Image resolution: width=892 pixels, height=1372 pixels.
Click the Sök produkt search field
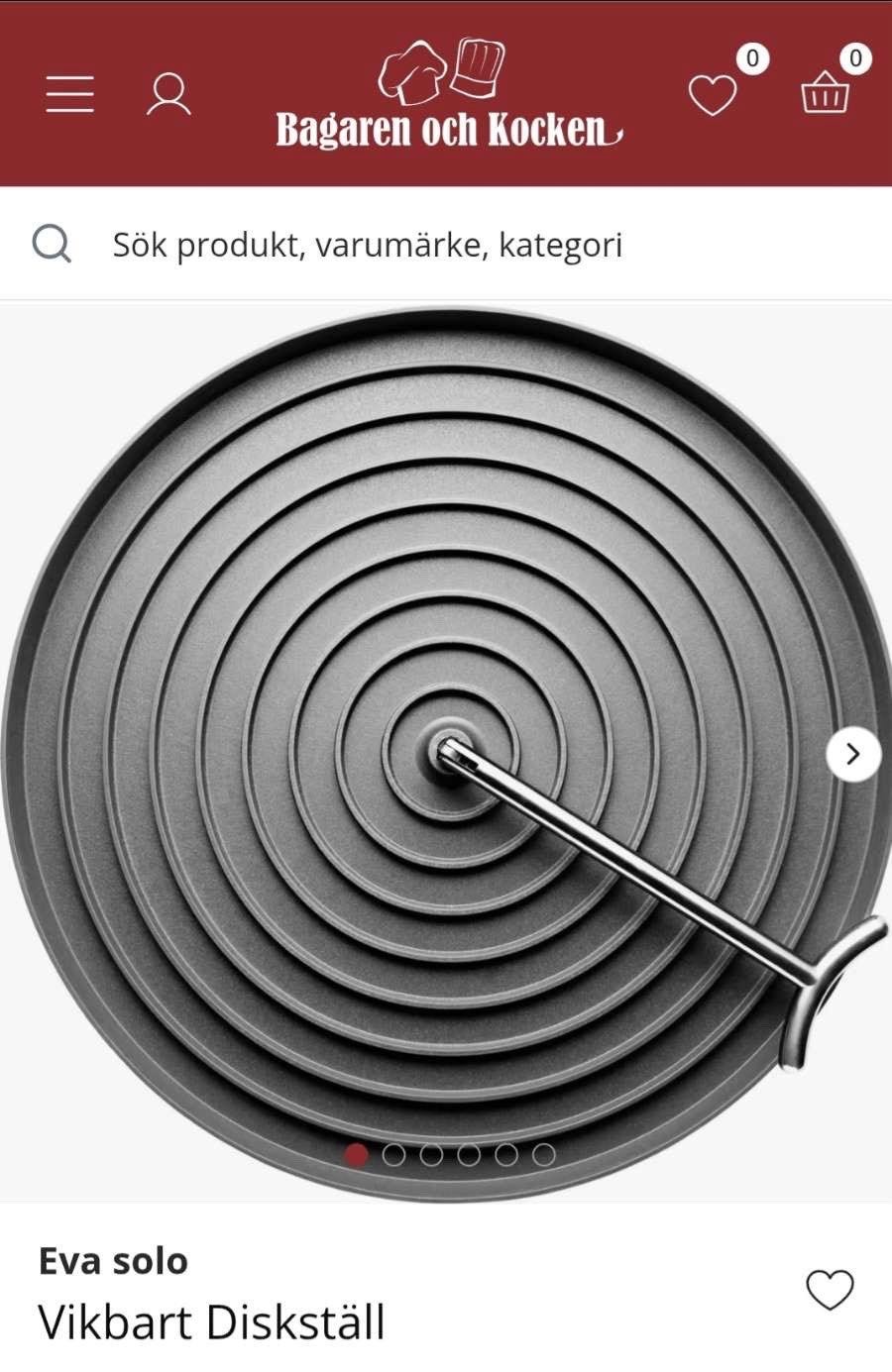coord(367,244)
